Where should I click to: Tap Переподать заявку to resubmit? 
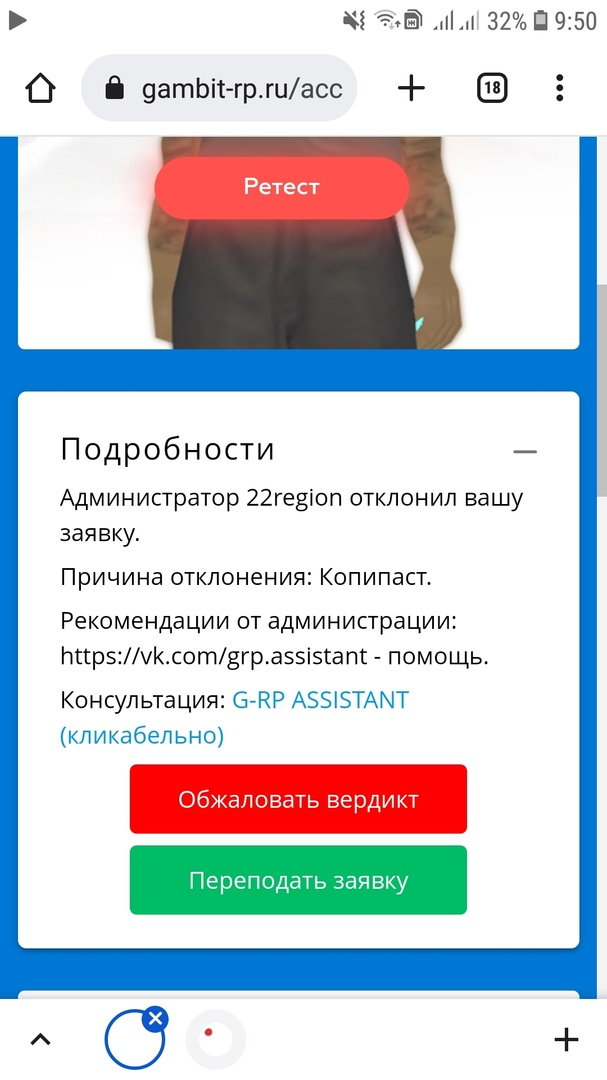click(x=298, y=881)
